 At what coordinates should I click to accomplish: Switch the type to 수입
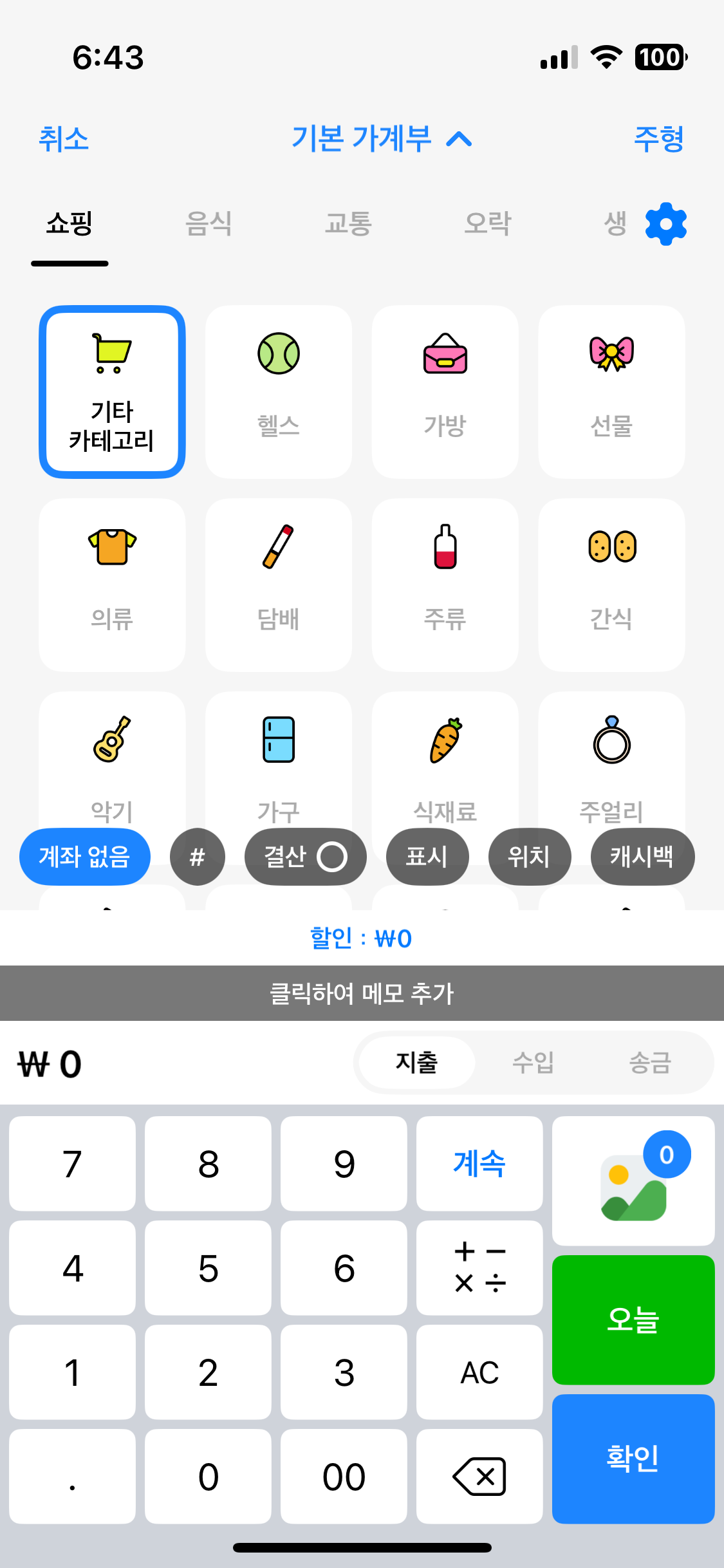533,1062
